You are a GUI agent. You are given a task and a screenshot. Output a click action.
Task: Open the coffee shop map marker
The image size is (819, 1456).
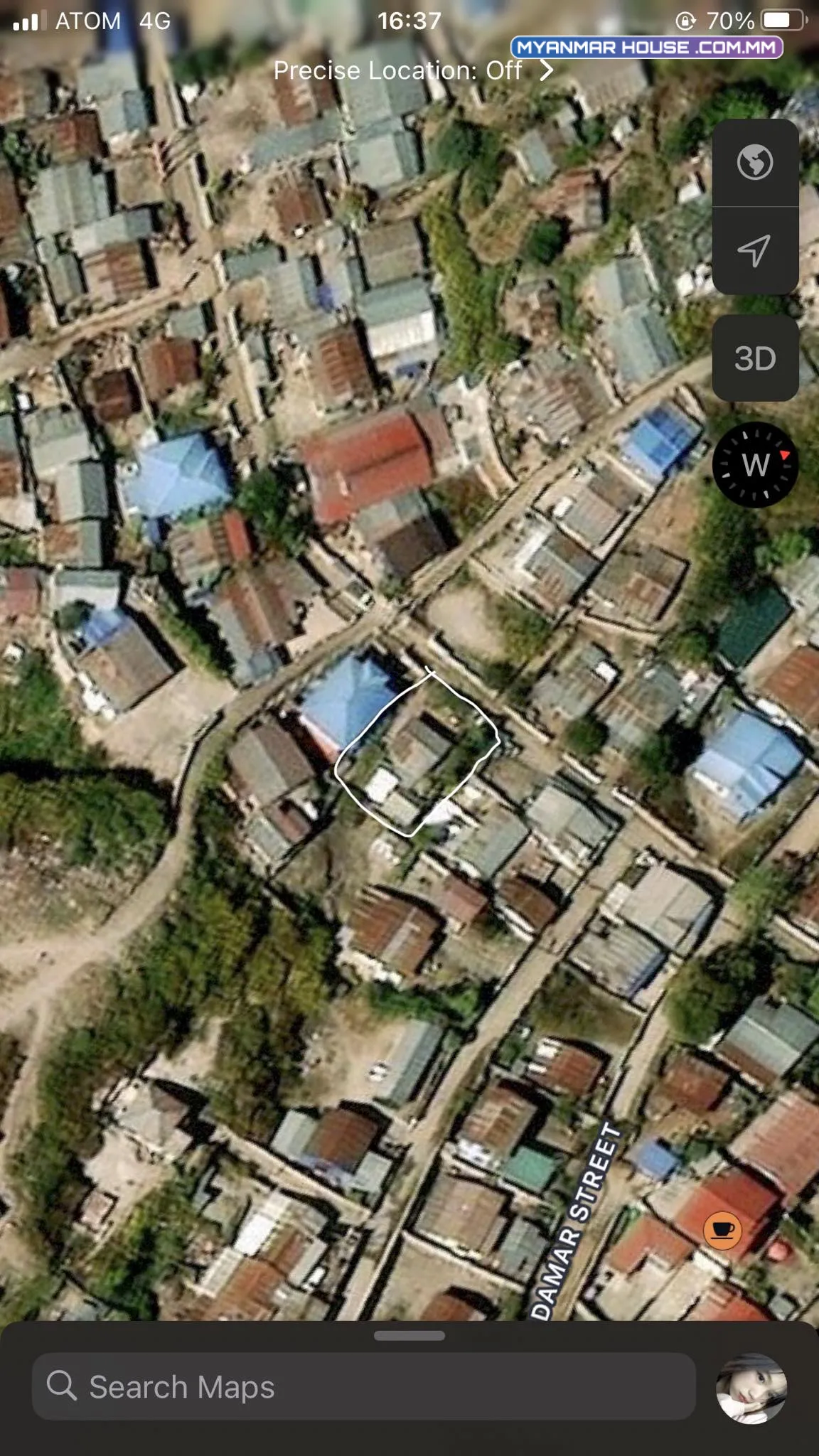tap(722, 1230)
